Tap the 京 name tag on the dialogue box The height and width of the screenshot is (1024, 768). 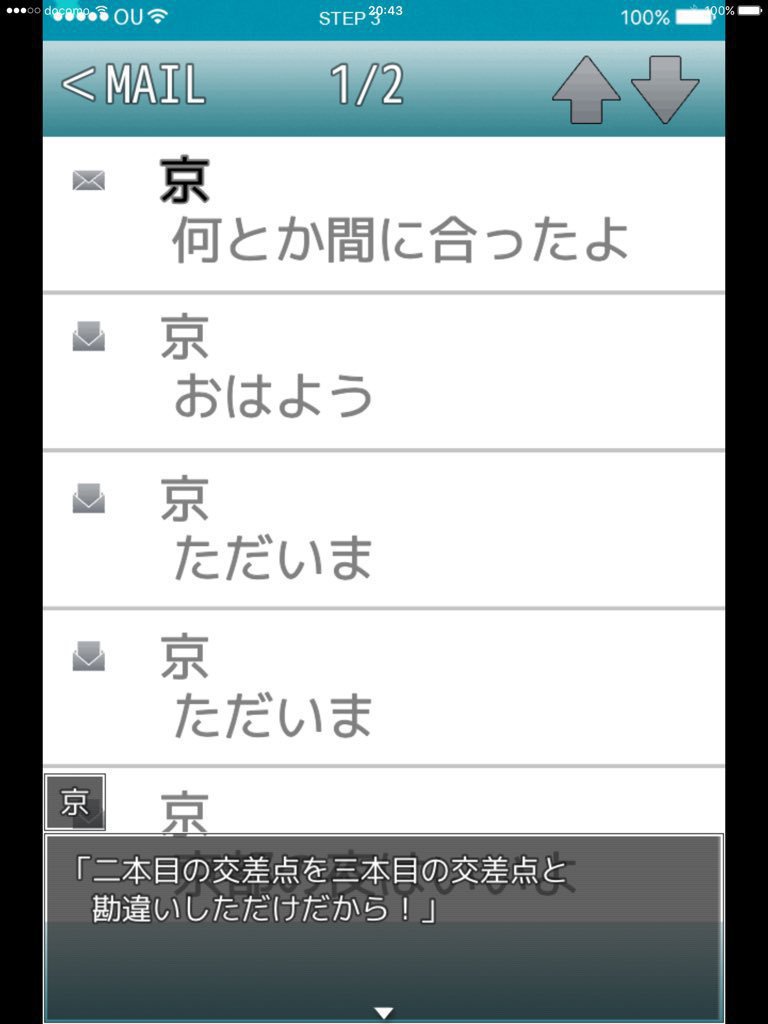(x=73, y=802)
